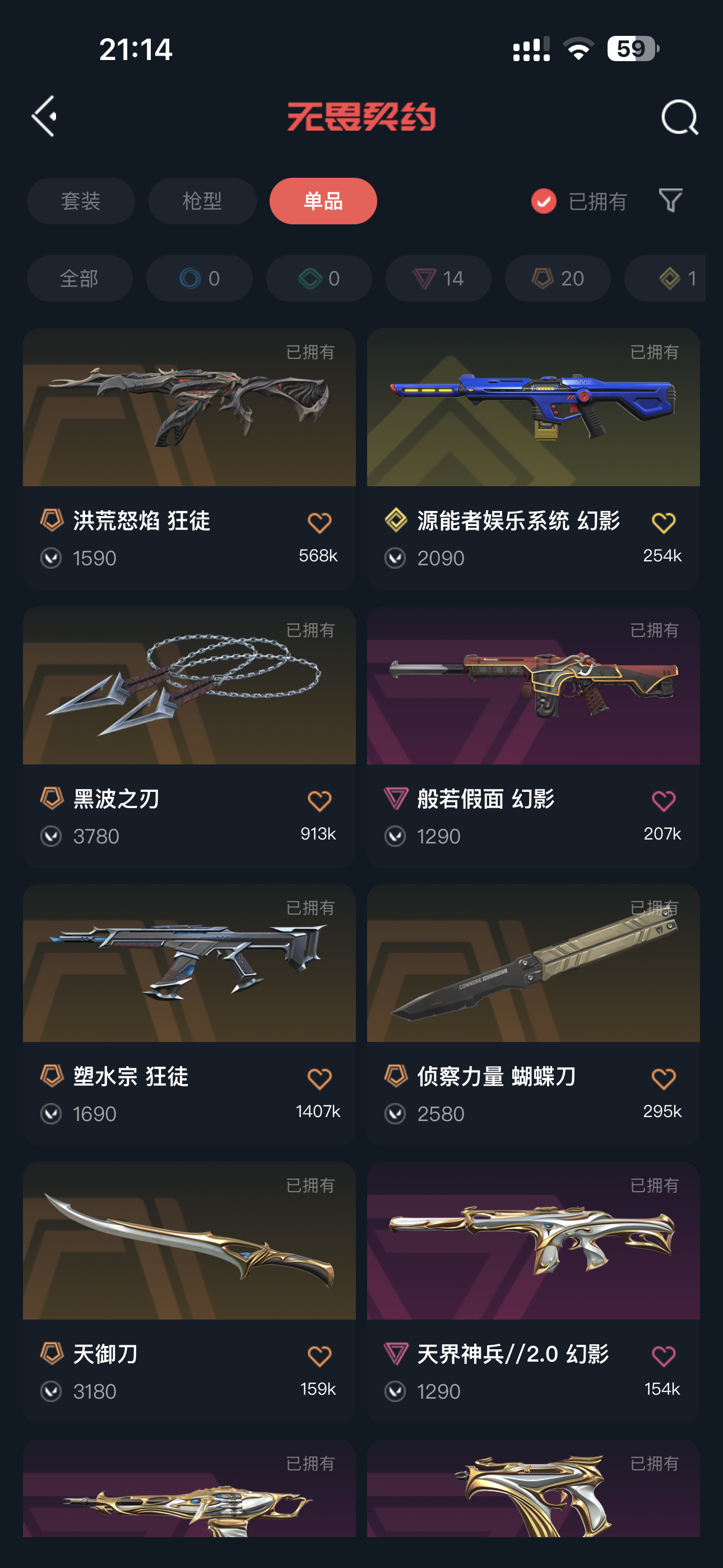Filter by the purple tier chip showing 14
723x1568 pixels.
coord(438,279)
